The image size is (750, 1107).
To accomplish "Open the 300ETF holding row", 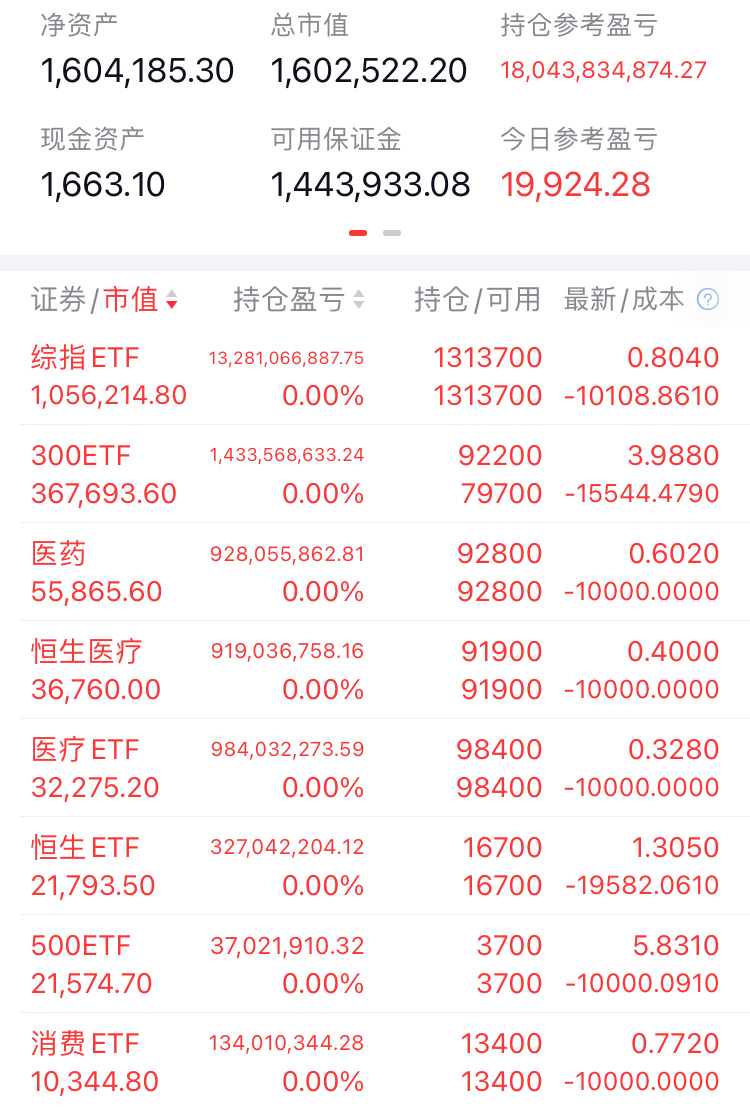I will tap(81, 456).
